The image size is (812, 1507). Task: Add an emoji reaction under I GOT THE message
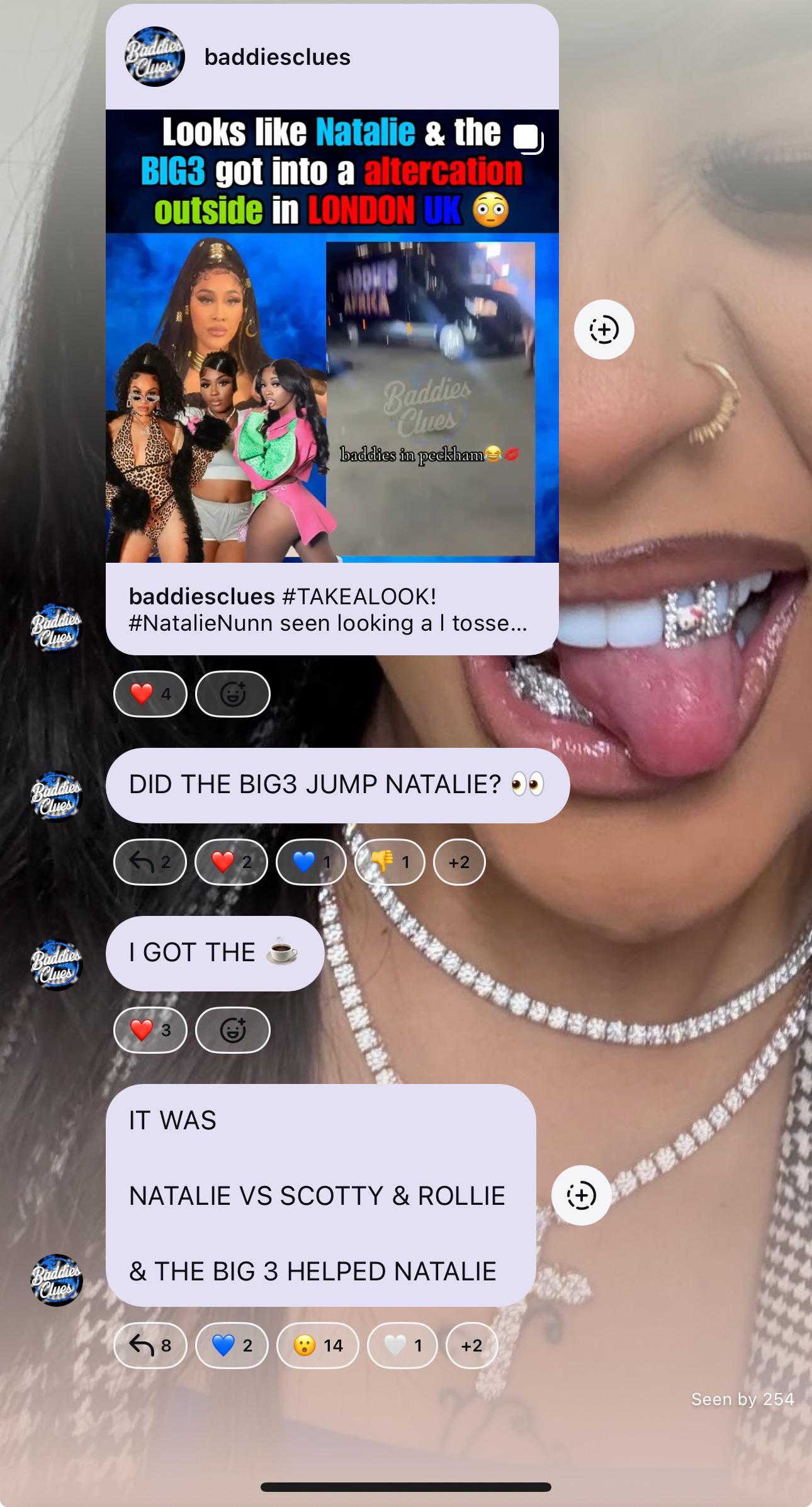[233, 1030]
